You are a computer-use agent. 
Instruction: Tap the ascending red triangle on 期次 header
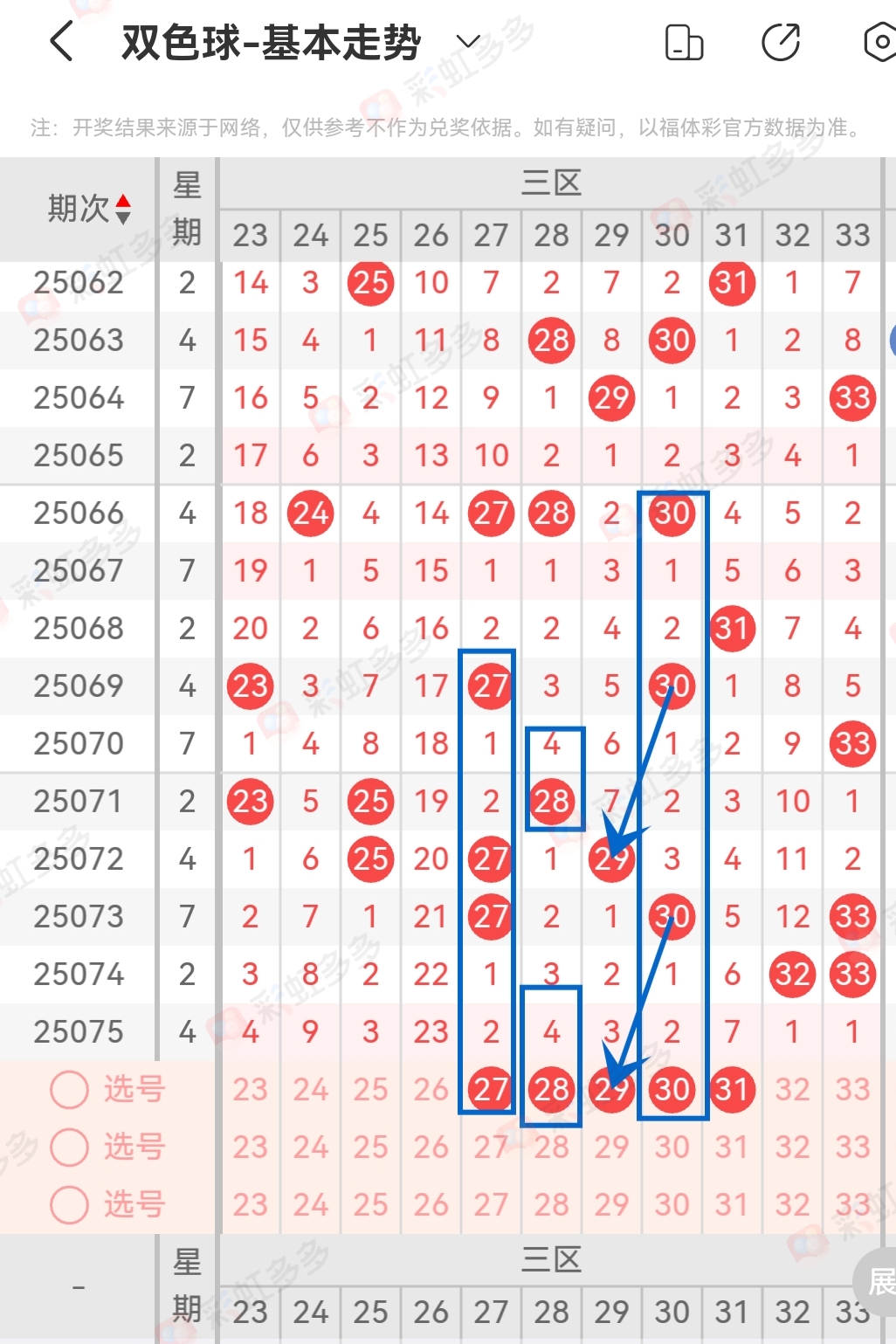125,202
